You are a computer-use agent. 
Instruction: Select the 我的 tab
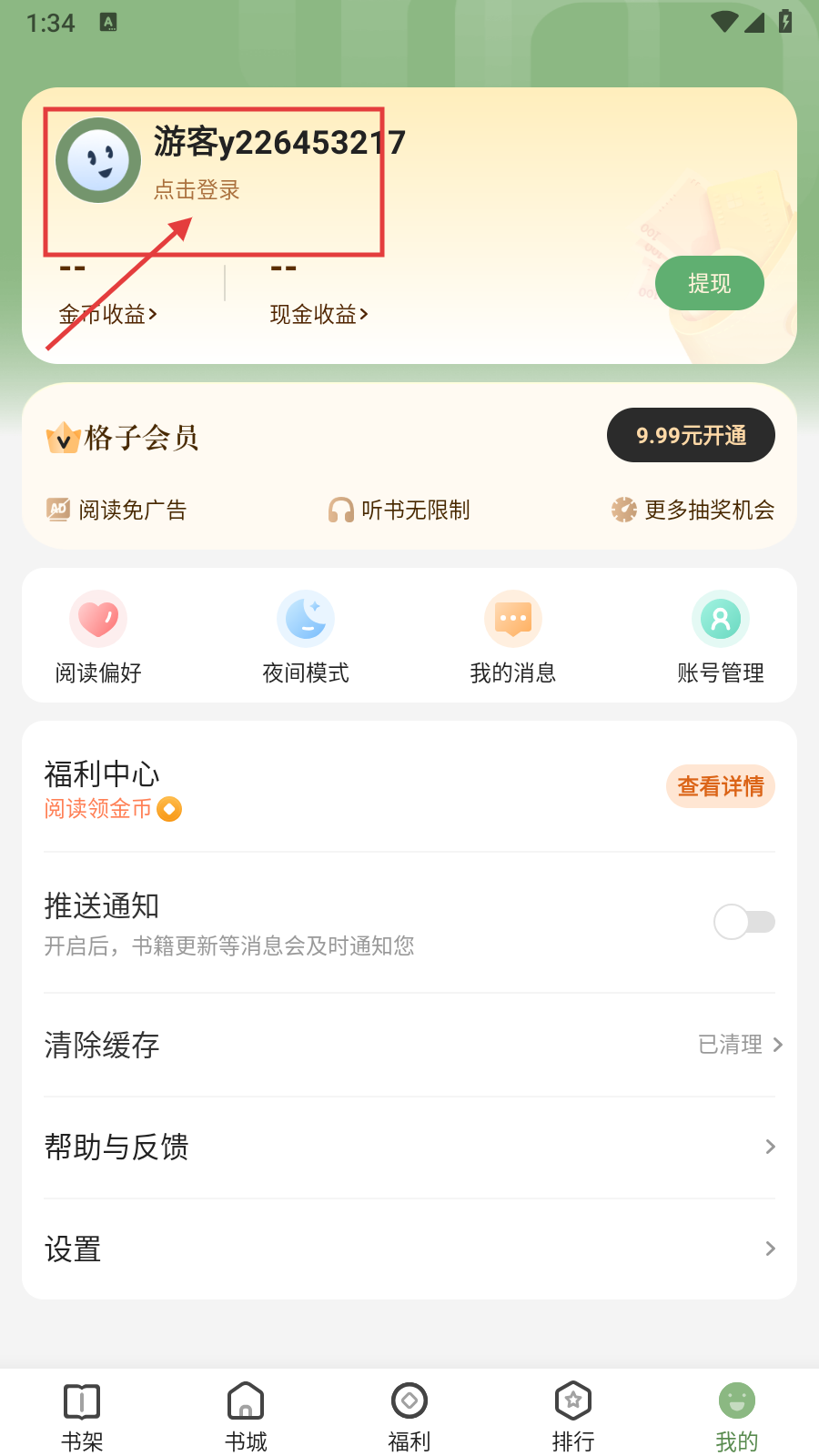click(737, 1416)
